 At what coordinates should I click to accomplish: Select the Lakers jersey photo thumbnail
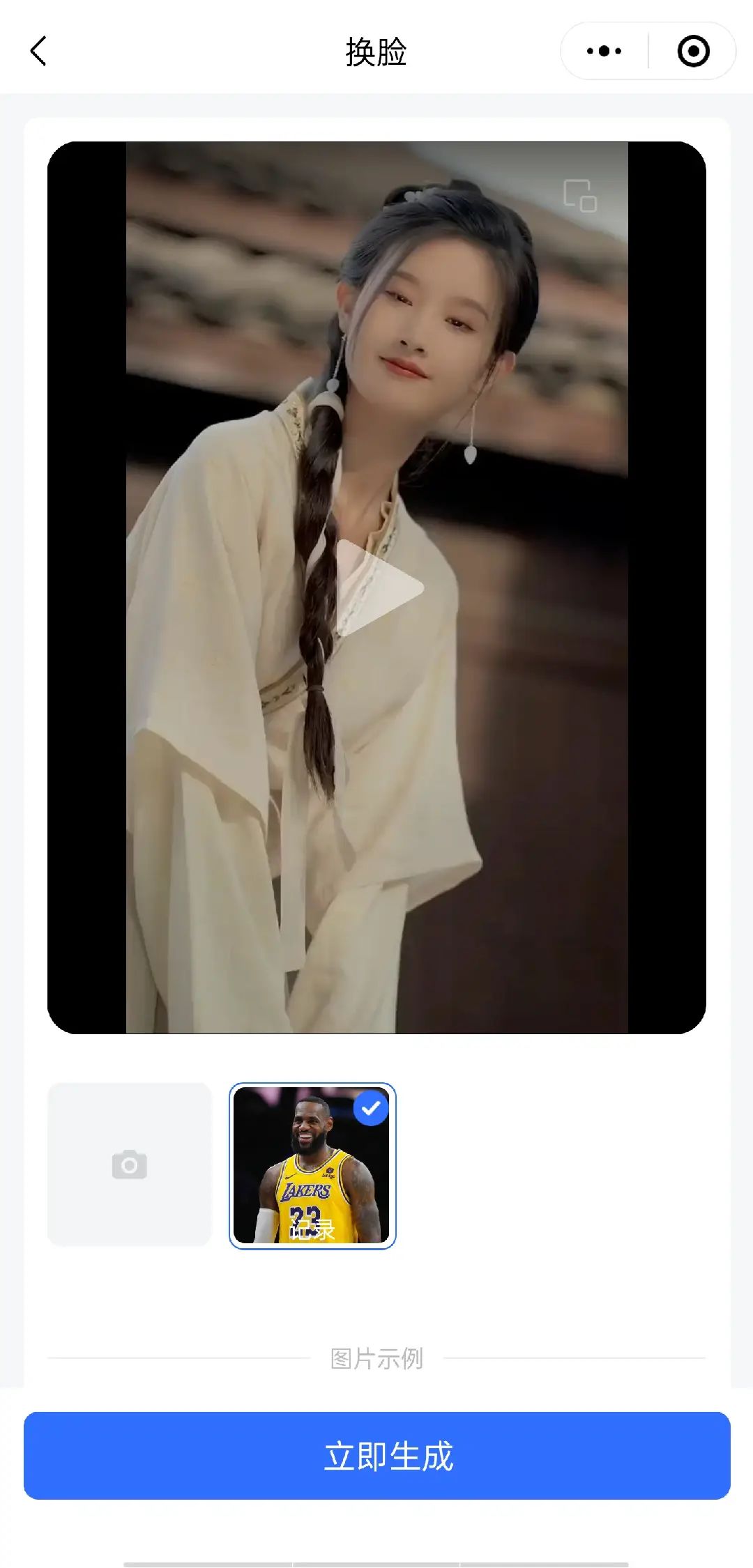pos(312,1165)
